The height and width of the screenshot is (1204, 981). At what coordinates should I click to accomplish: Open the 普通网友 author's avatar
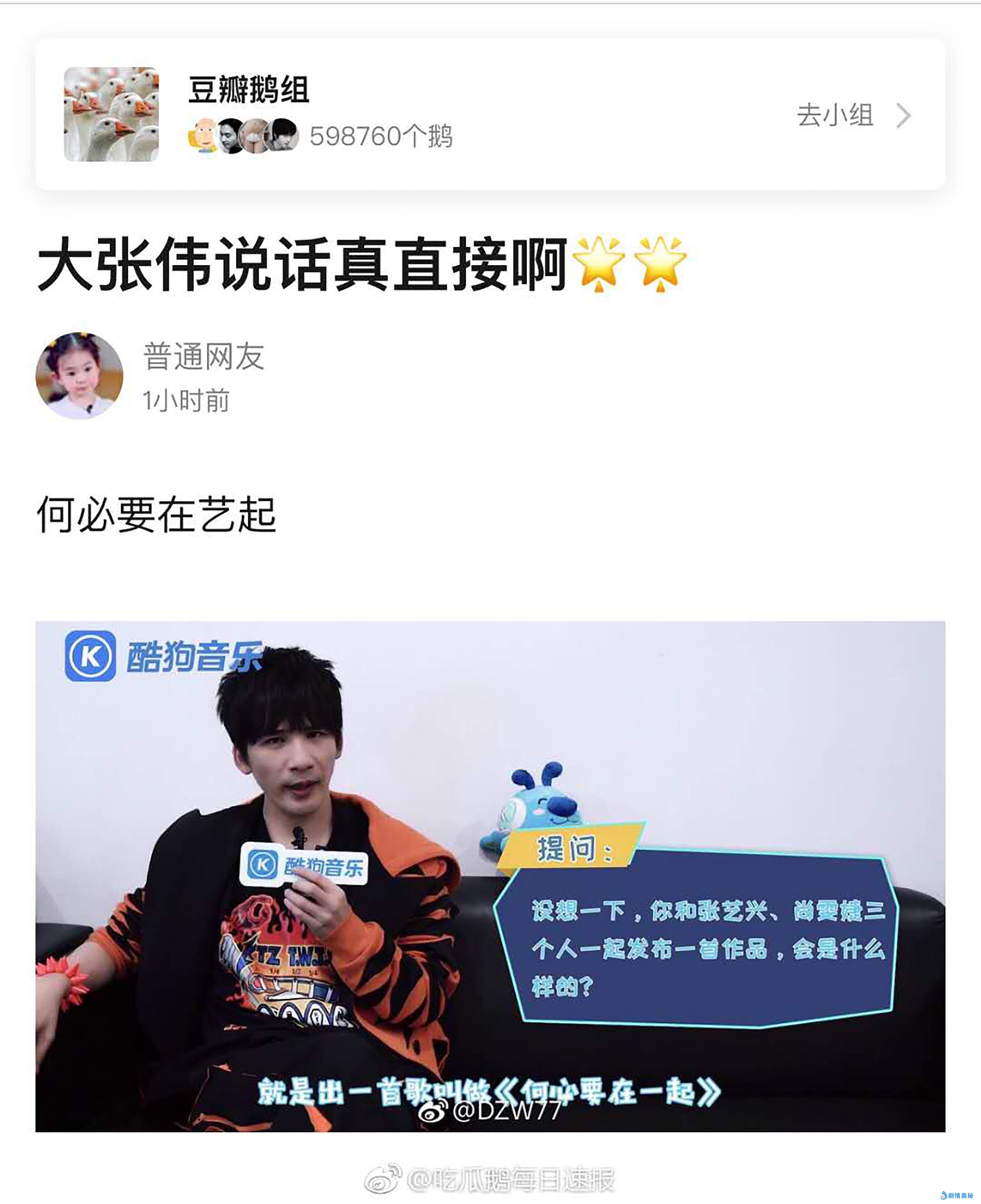pos(79,375)
